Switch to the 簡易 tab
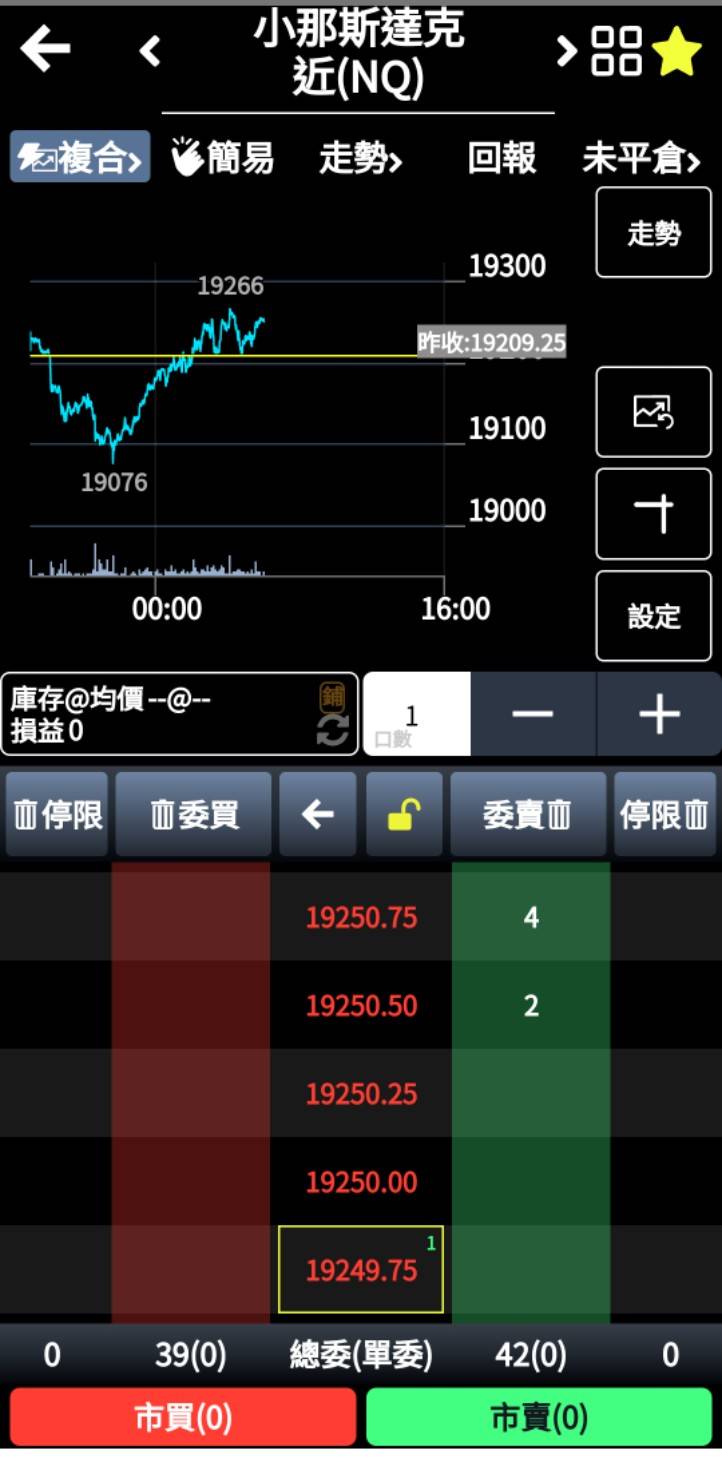Viewport: 722px width, 1459px height. click(222, 157)
